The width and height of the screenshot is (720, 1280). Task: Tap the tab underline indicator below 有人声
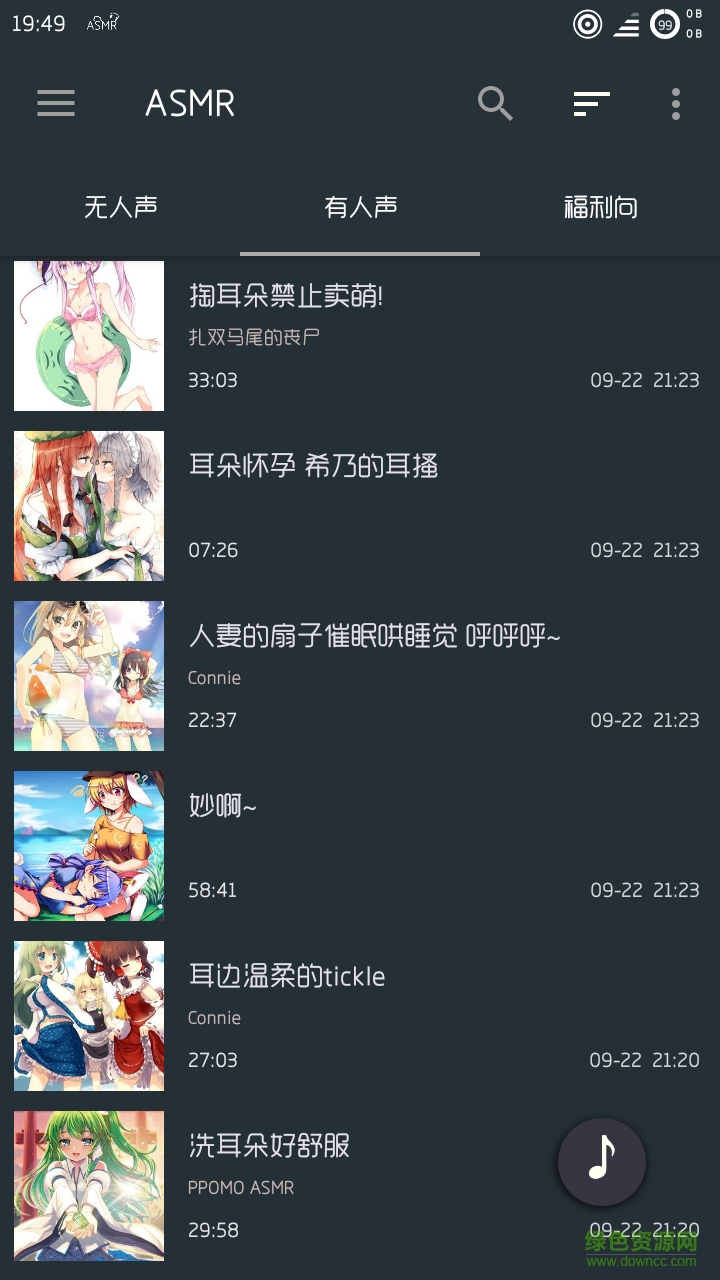point(360,253)
